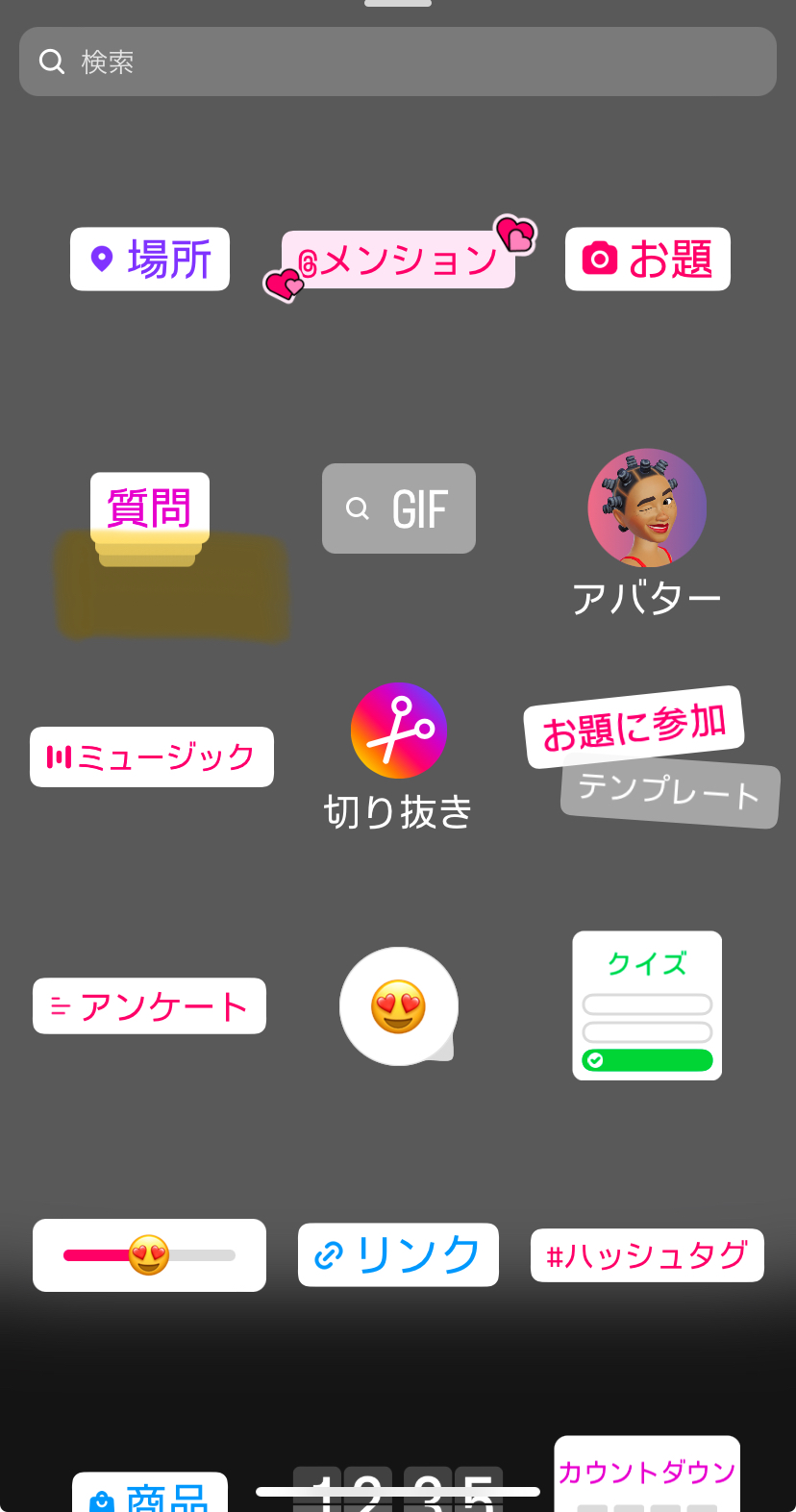Tap the 検索 search field
Image resolution: width=796 pixels, height=1512 pixels.
(398, 62)
